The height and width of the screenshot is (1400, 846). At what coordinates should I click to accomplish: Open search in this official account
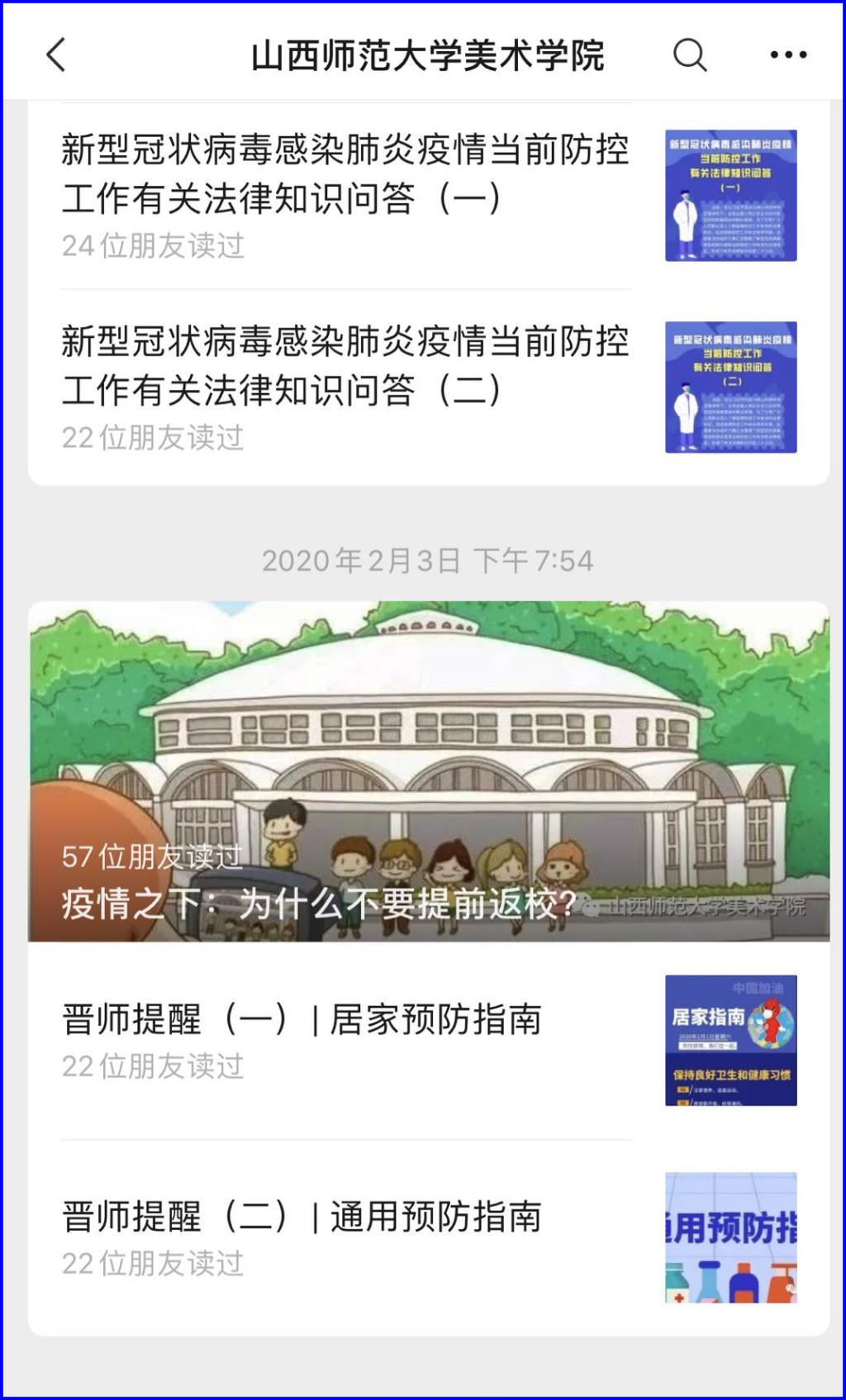690,55
